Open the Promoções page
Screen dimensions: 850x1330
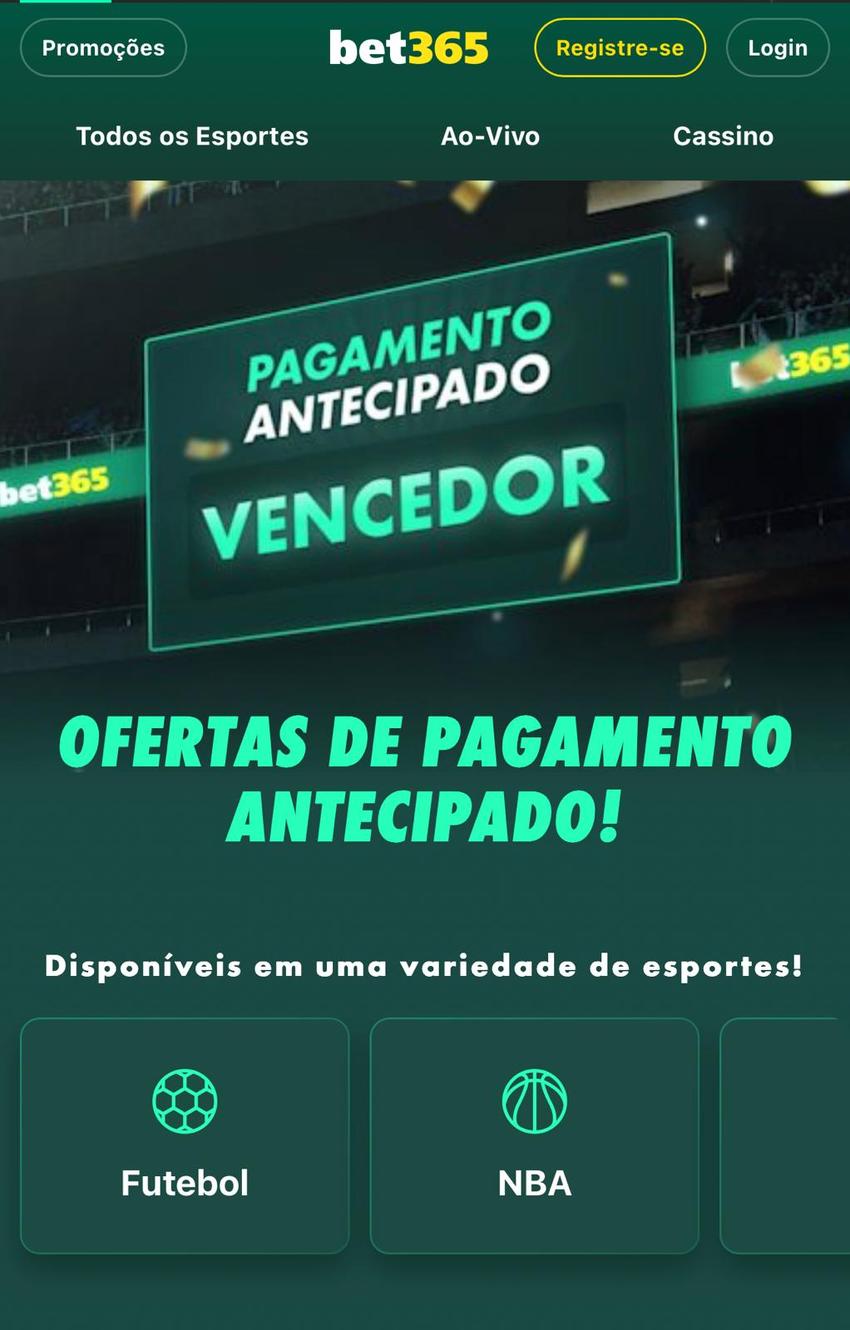pos(103,46)
